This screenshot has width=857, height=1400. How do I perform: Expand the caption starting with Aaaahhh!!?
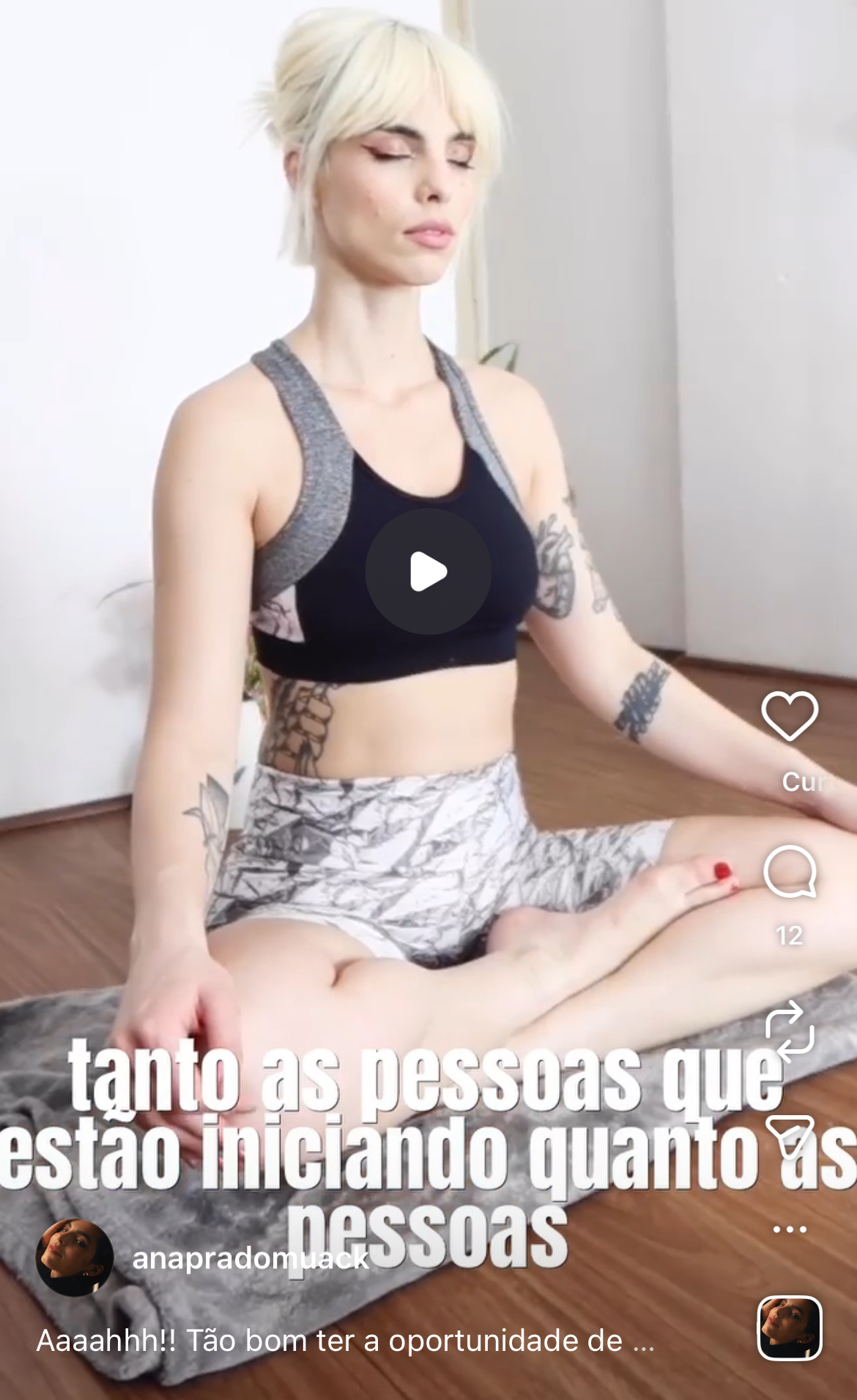pyautogui.click(x=344, y=1341)
